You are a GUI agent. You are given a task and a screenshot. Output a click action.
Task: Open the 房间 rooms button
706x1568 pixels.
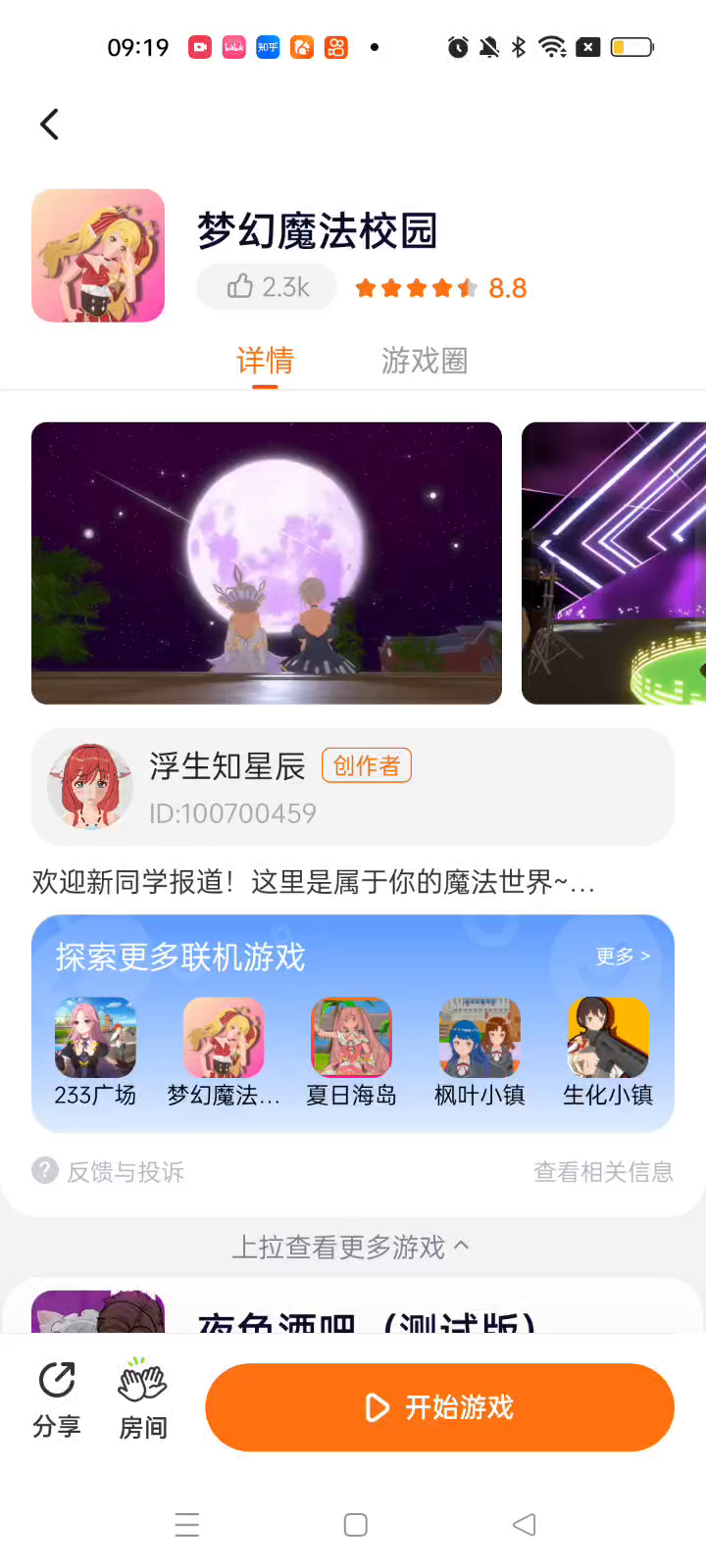(143, 1399)
